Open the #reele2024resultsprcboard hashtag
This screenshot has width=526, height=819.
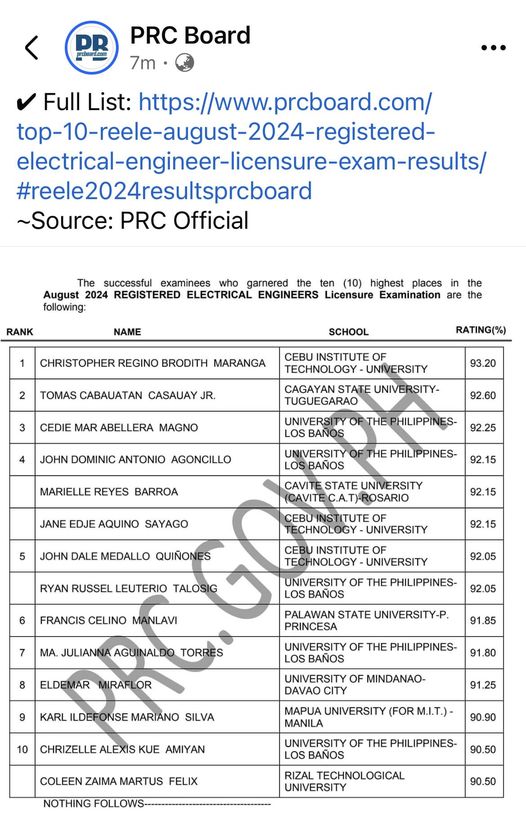(164, 191)
